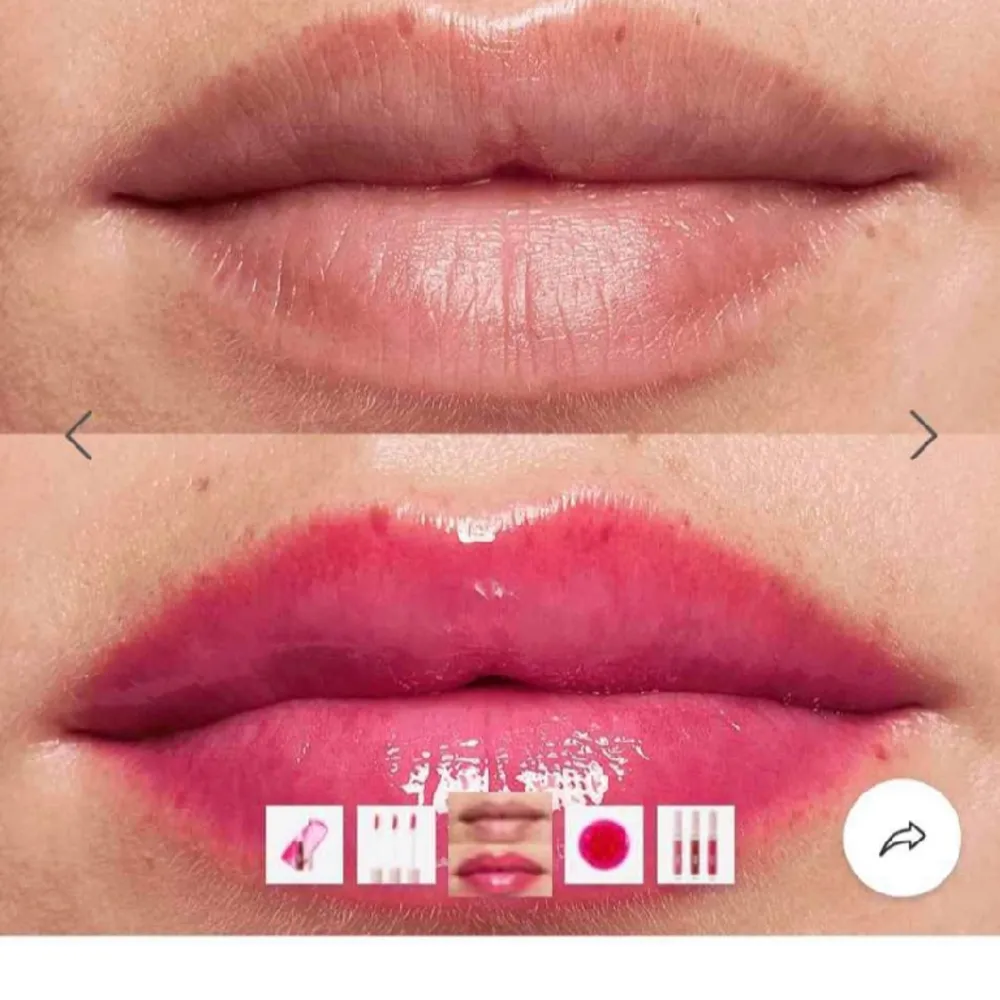Image resolution: width=1000 pixels, height=1000 pixels.
Task: Select the thumbnail showing three applicator wands
Action: point(396,845)
